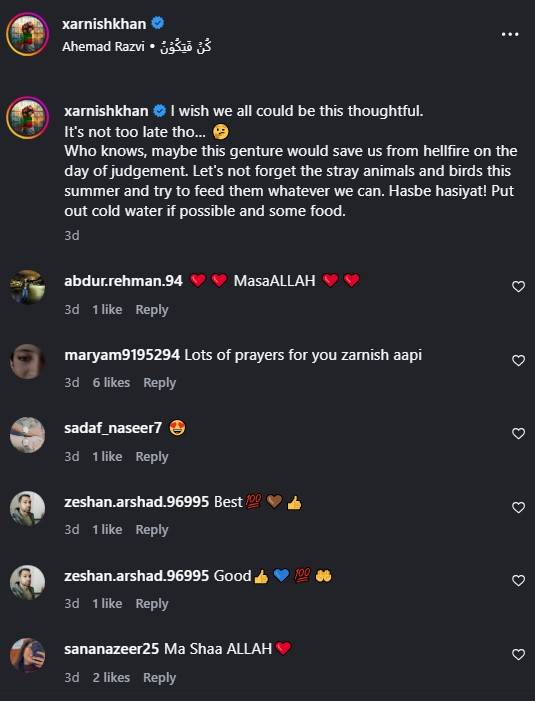Like maryam9195294's comment
The width and height of the screenshot is (535, 701).
point(518,360)
